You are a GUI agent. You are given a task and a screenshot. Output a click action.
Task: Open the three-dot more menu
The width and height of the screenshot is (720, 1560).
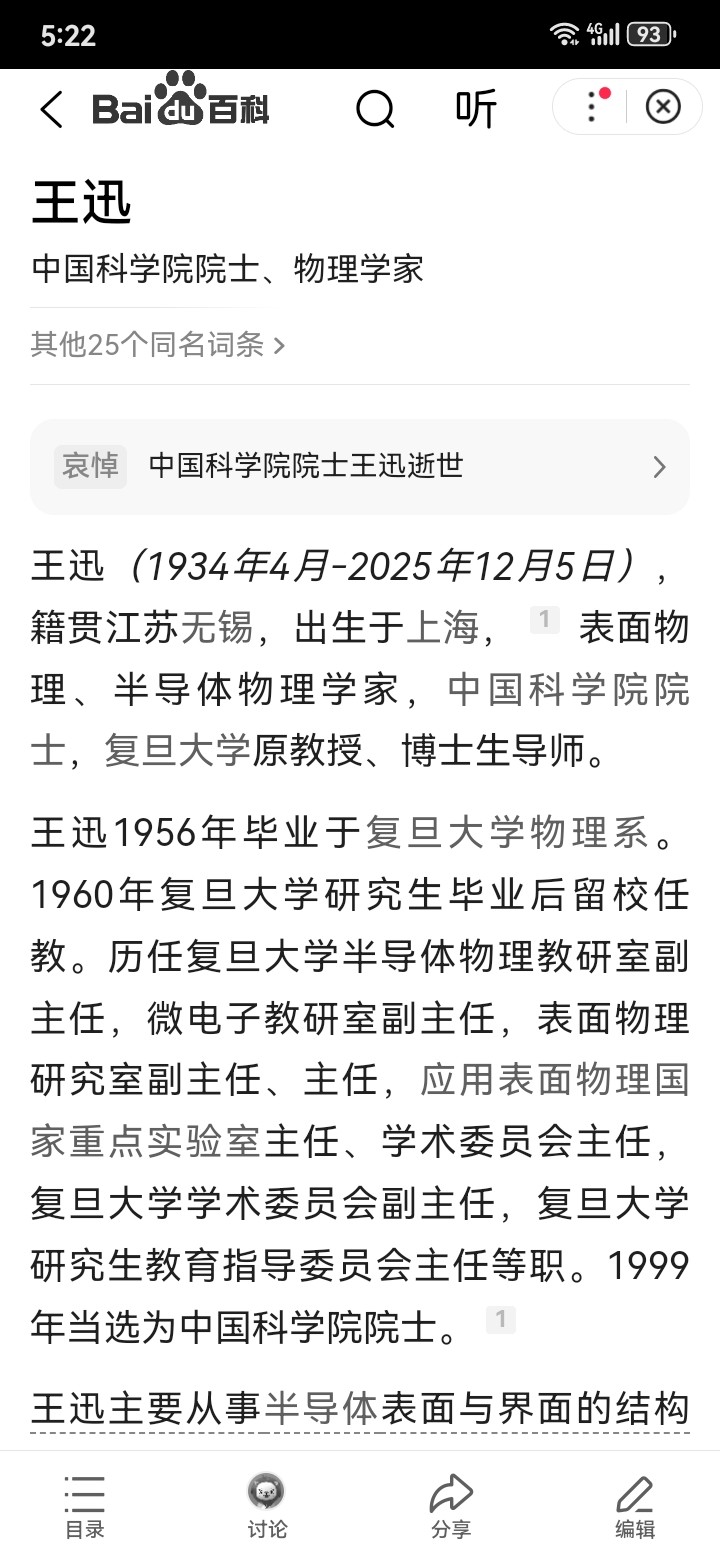(592, 107)
